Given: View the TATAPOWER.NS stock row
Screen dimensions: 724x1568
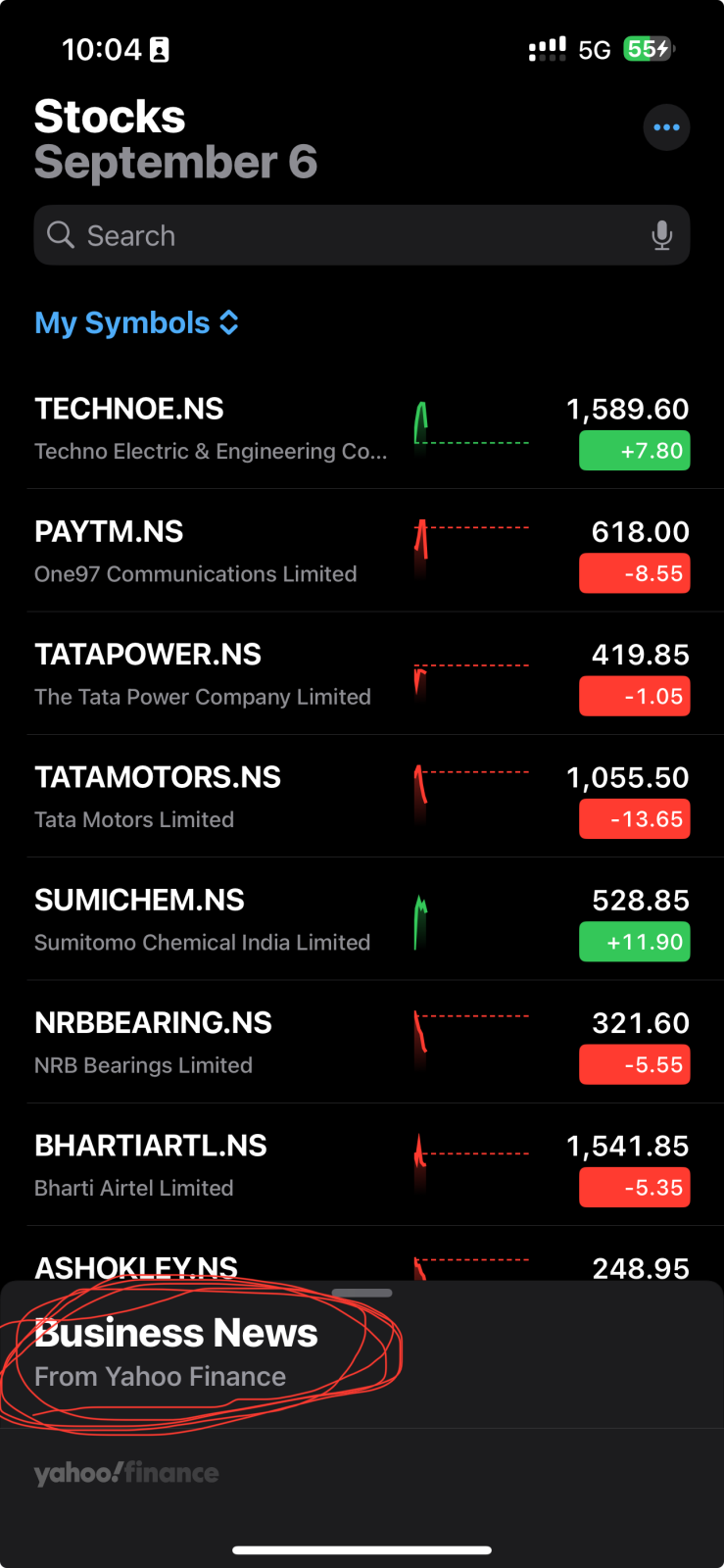Looking at the screenshot, I should point(362,674).
